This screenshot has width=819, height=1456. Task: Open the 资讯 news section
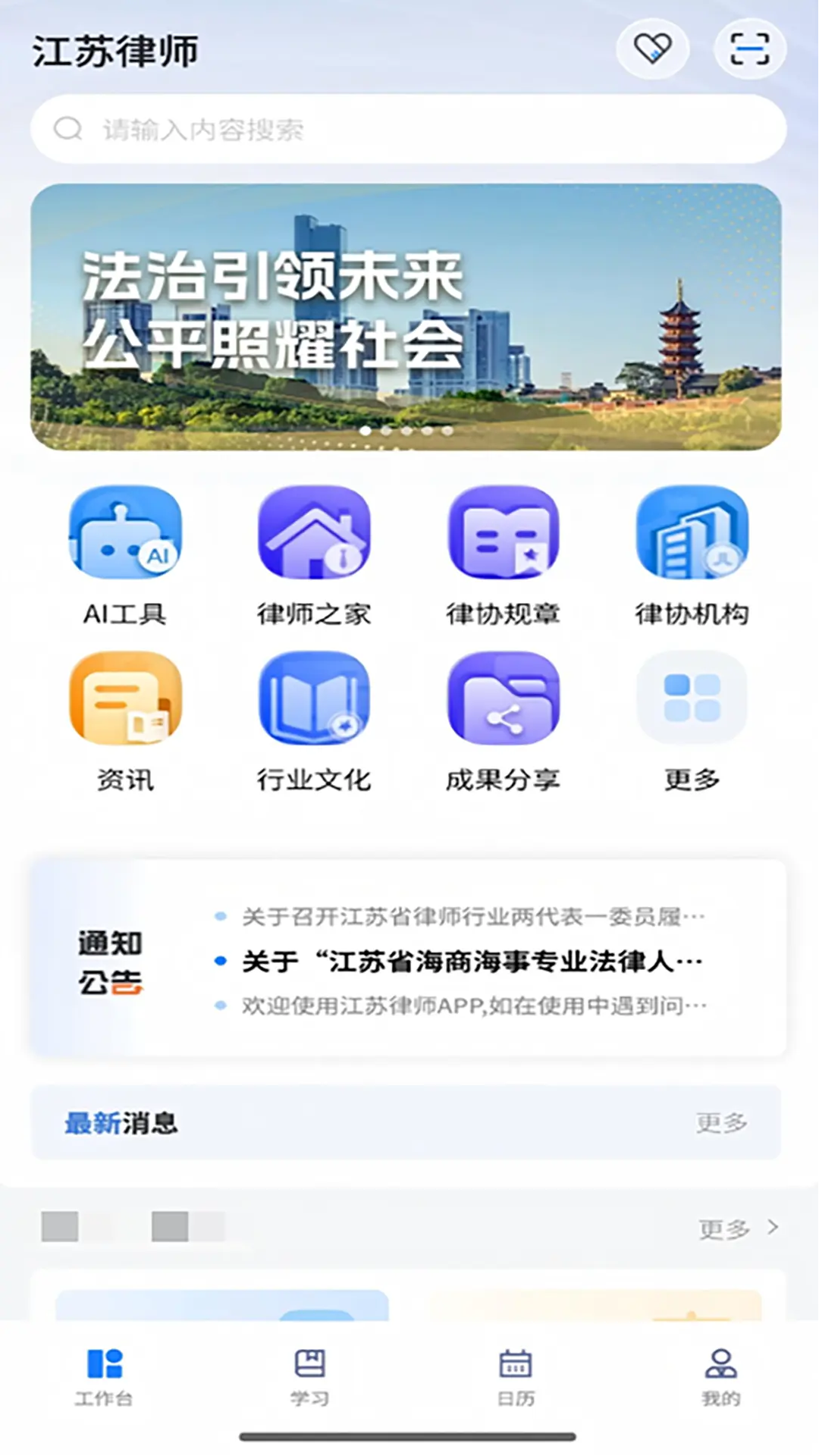pyautogui.click(x=125, y=720)
